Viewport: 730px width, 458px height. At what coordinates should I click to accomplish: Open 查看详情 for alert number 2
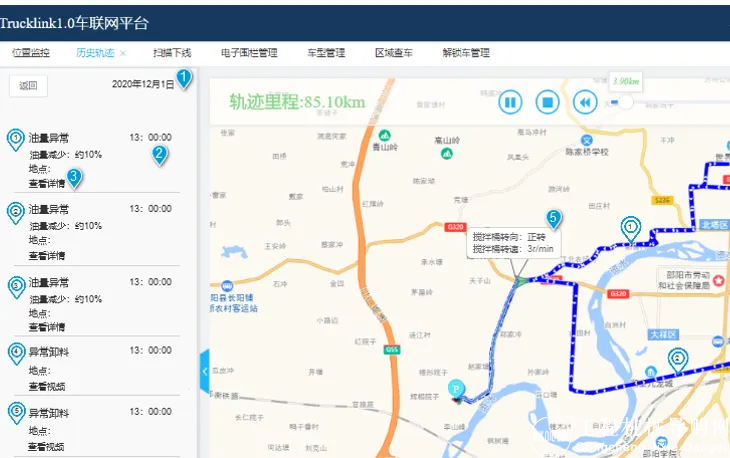[47, 255]
